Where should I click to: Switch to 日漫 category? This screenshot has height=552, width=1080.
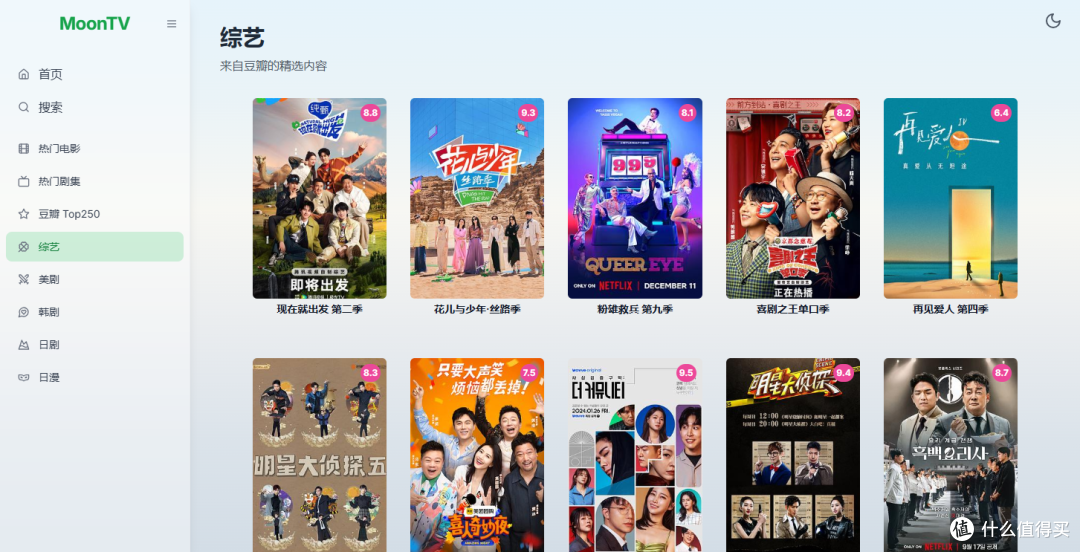[49, 377]
